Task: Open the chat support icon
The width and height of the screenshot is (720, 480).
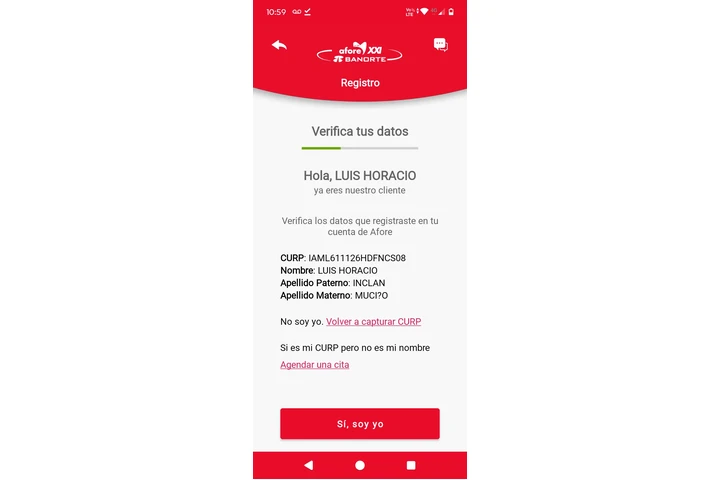Action: (440, 45)
